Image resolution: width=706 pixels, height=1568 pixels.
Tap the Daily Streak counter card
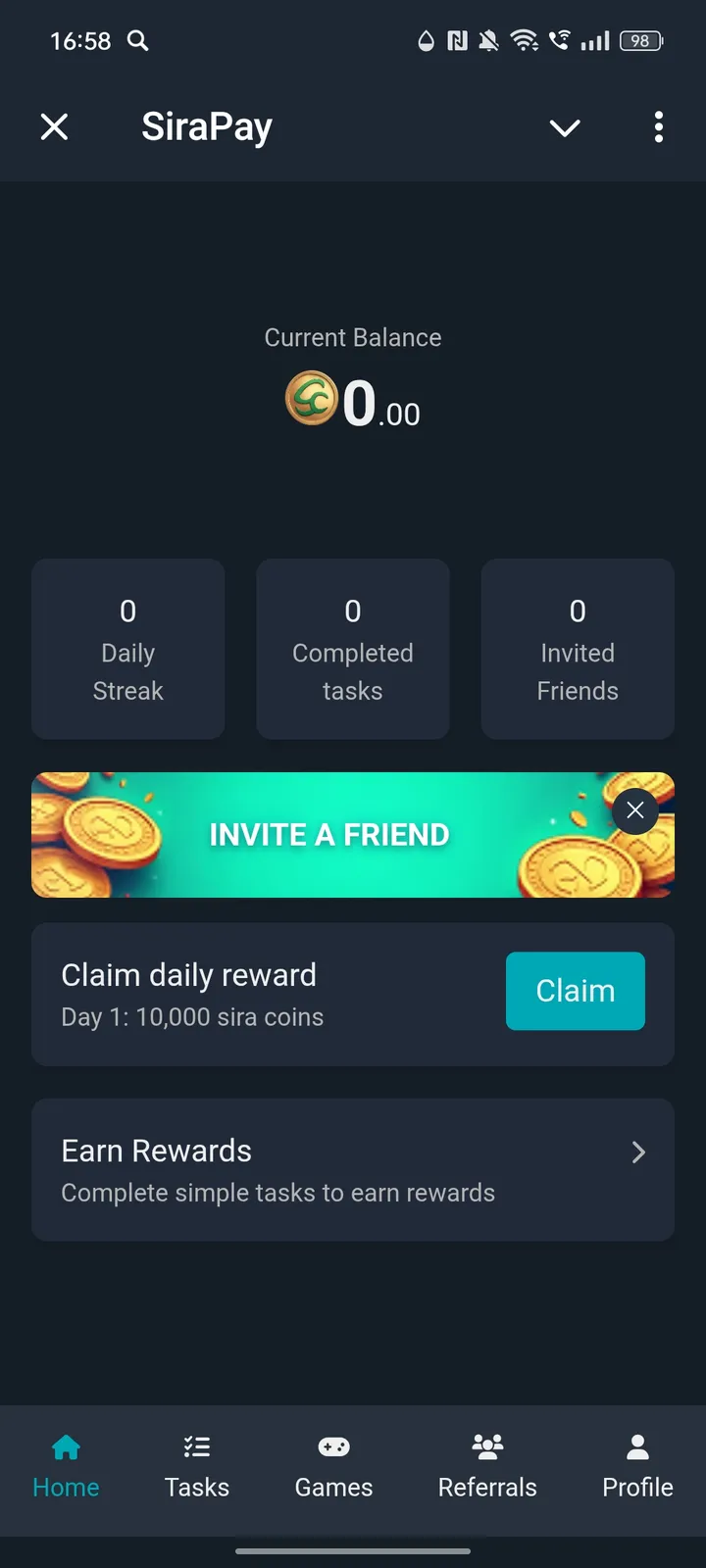point(128,649)
